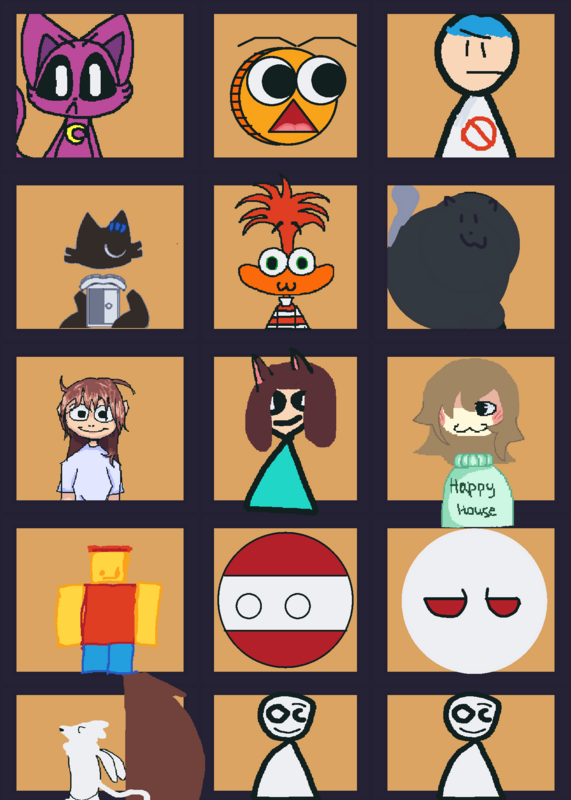This screenshot has width=571, height=800.
Task: Select the yellow blocky Roblox-style figure
Action: click(x=100, y=600)
